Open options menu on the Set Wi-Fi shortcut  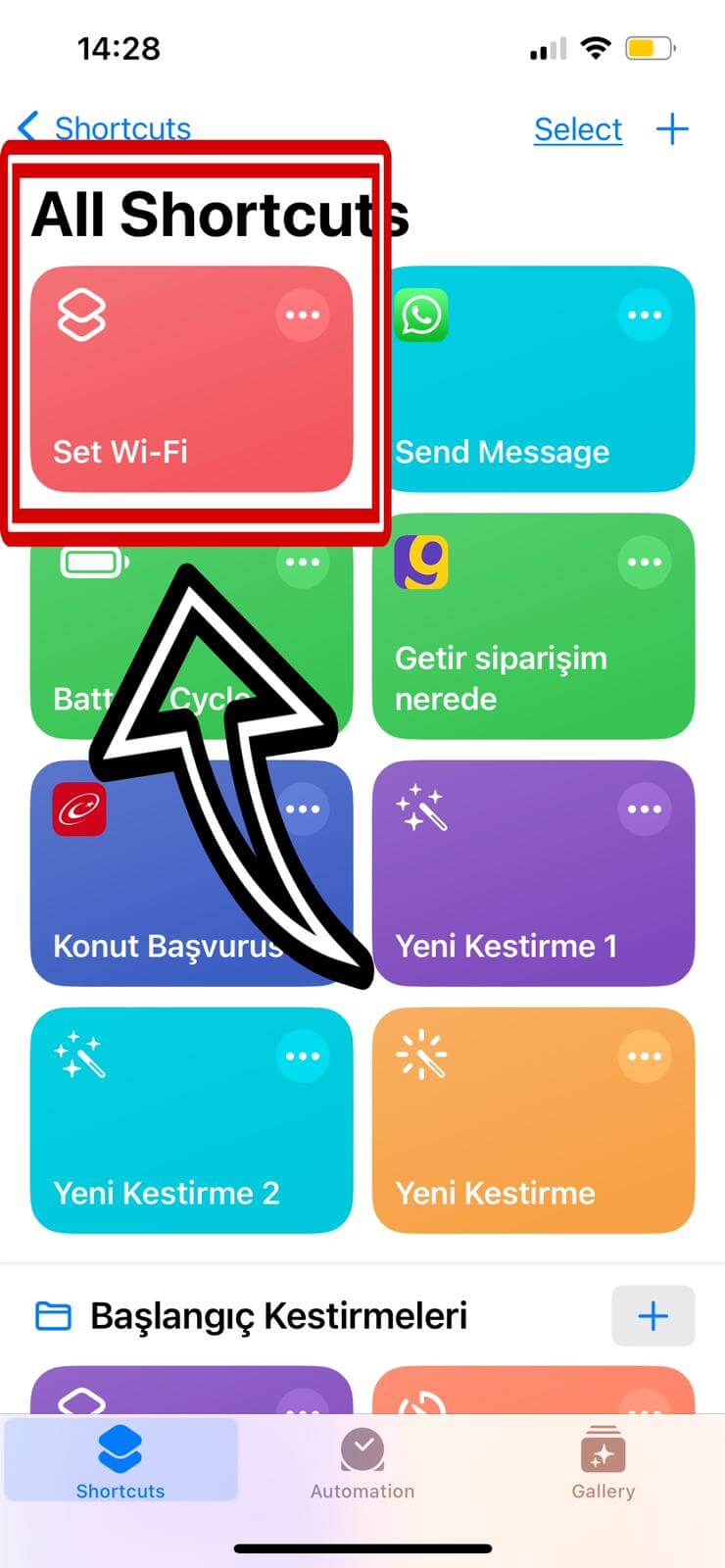click(303, 315)
